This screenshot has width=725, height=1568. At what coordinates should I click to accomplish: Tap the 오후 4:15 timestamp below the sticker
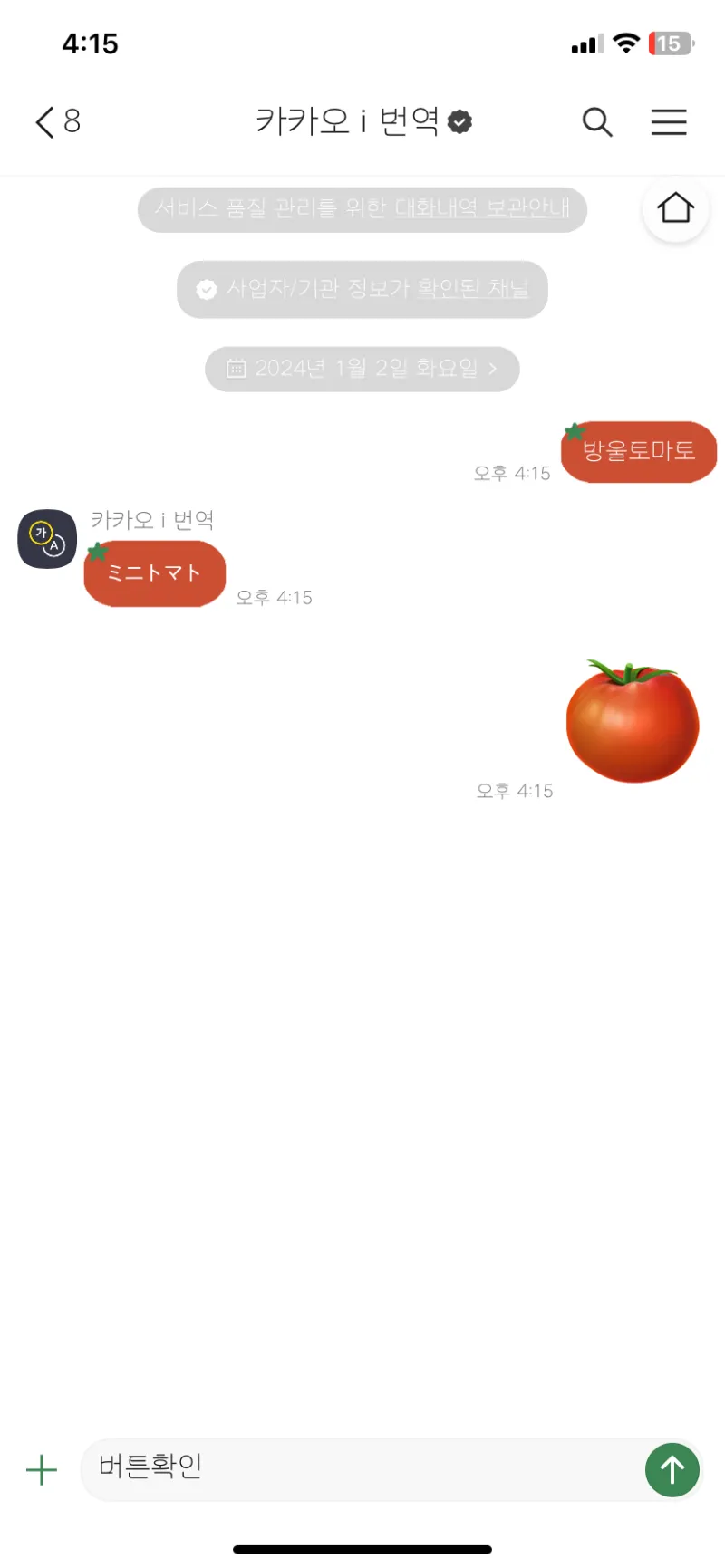513,790
